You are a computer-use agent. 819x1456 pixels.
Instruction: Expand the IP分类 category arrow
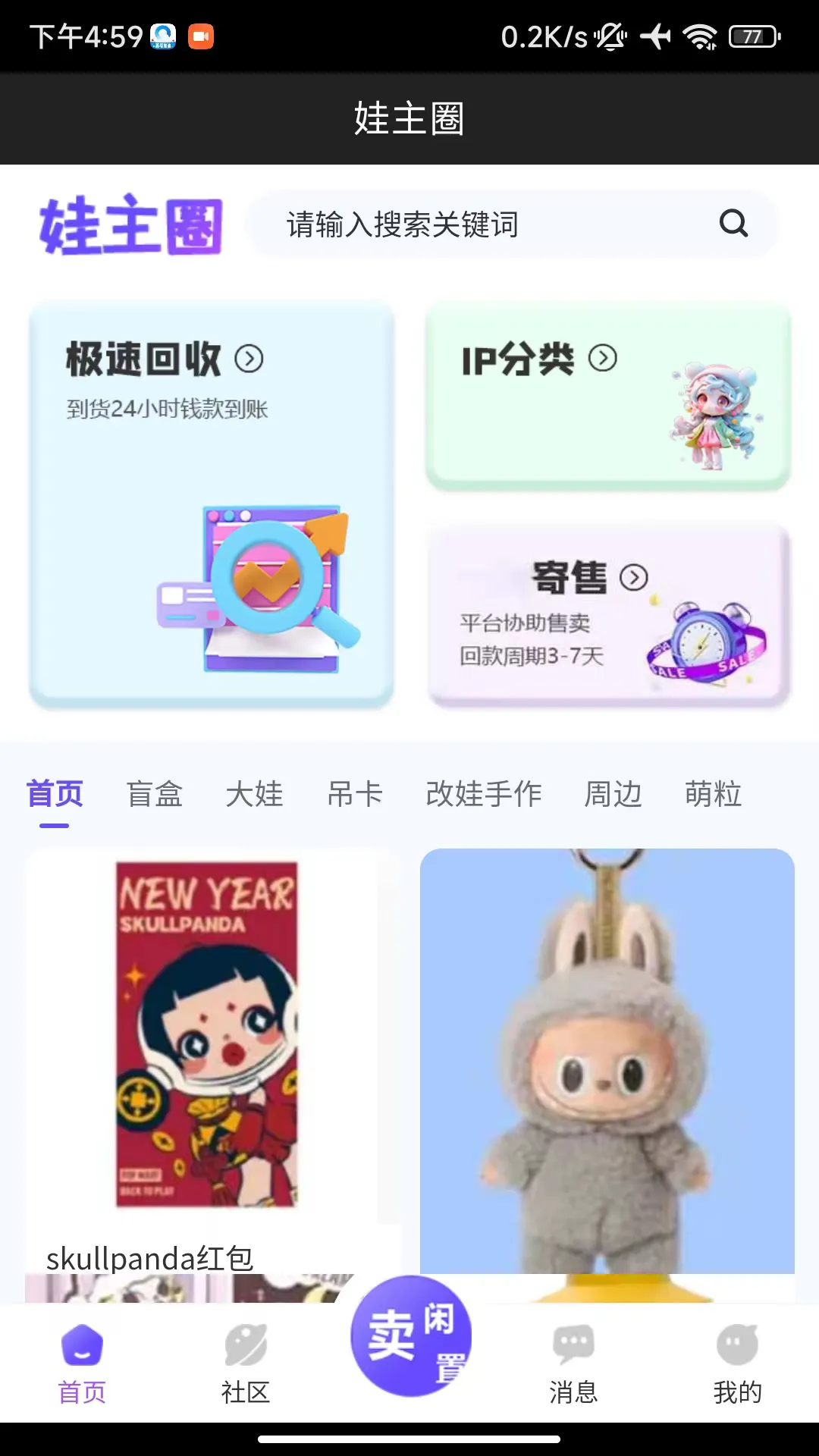click(603, 359)
